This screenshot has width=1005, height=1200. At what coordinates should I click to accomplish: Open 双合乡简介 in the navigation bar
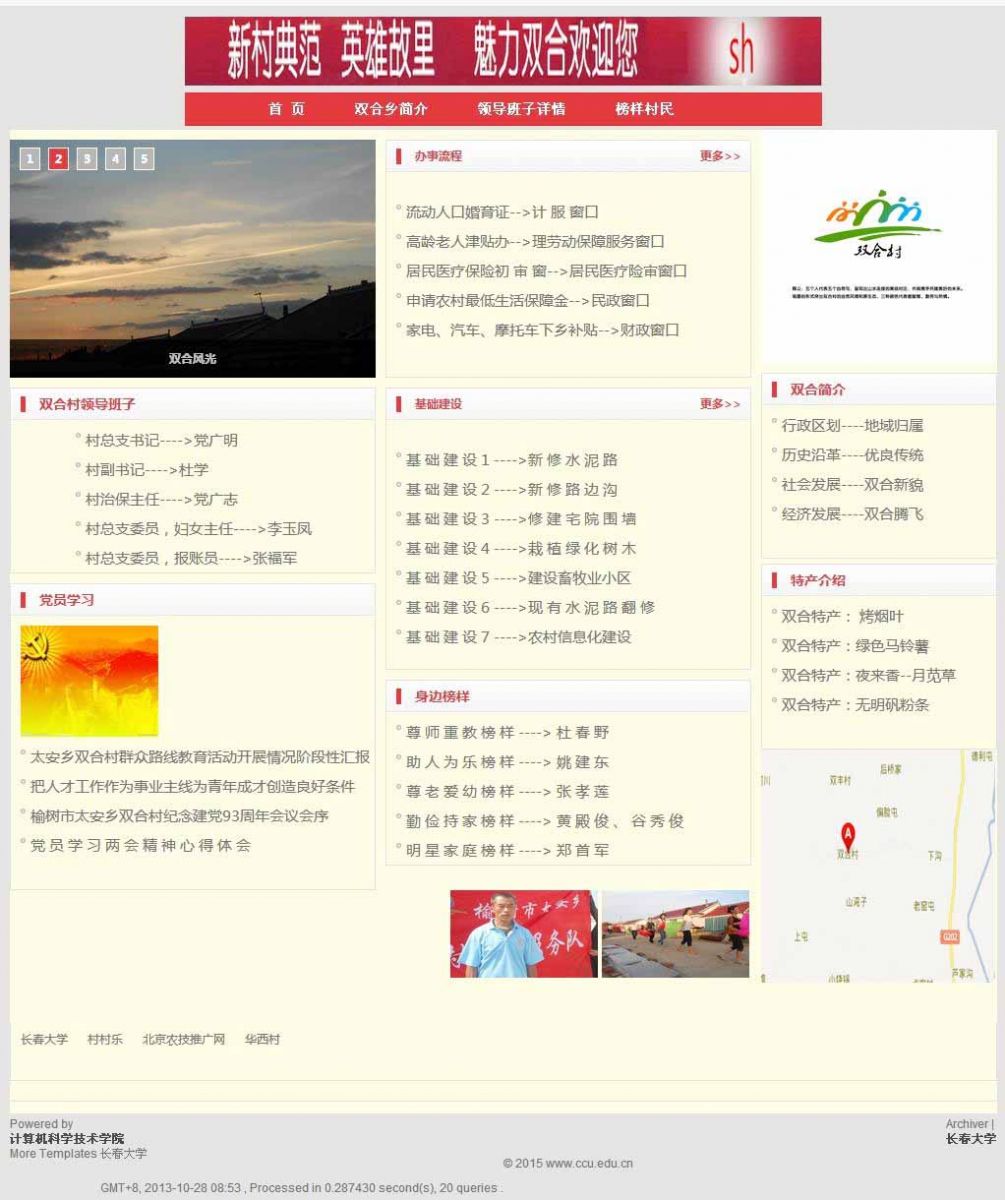[x=390, y=109]
